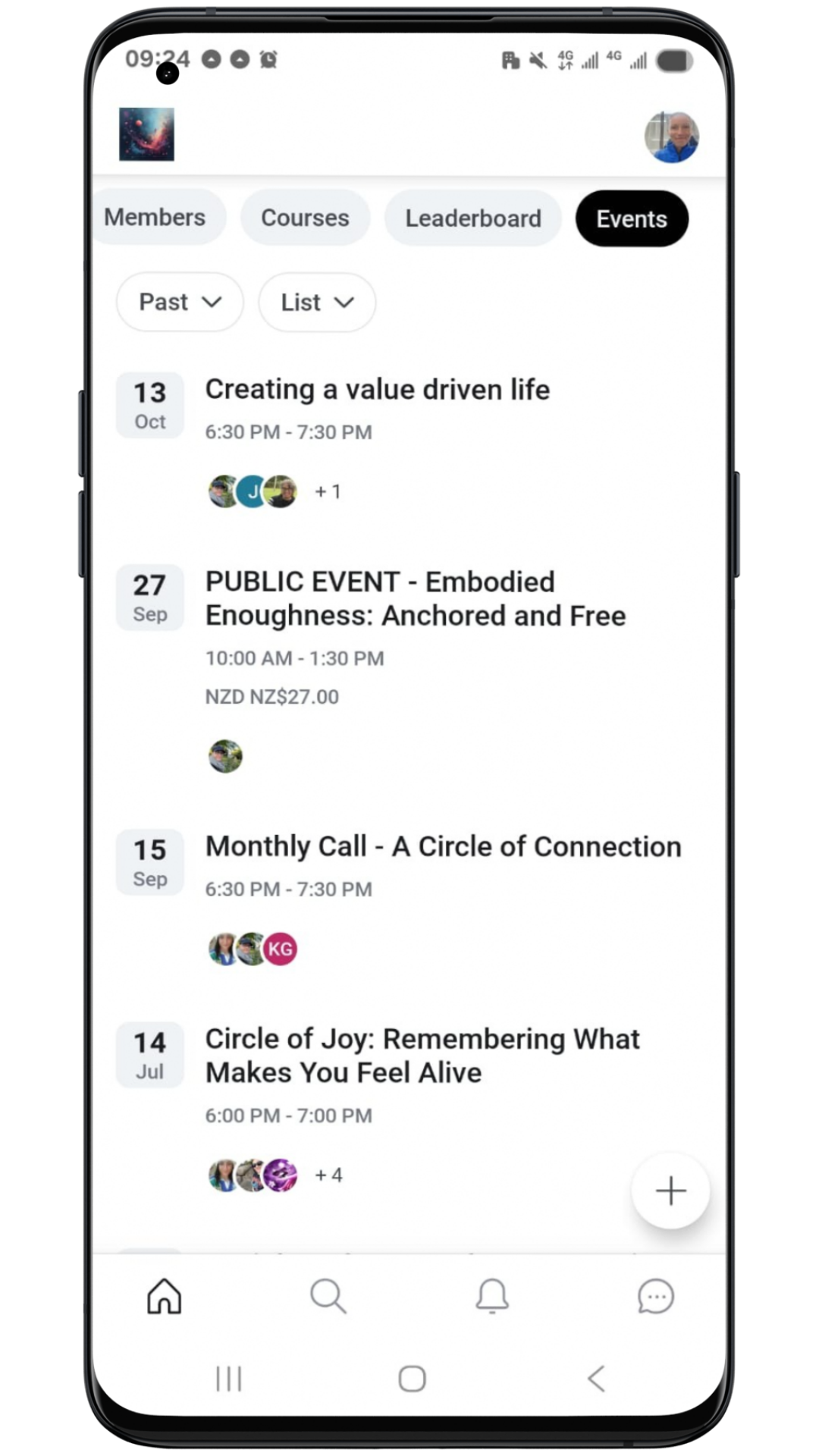819x1456 pixels.
Task: Create a new item with the plus button
Action: [x=670, y=1191]
